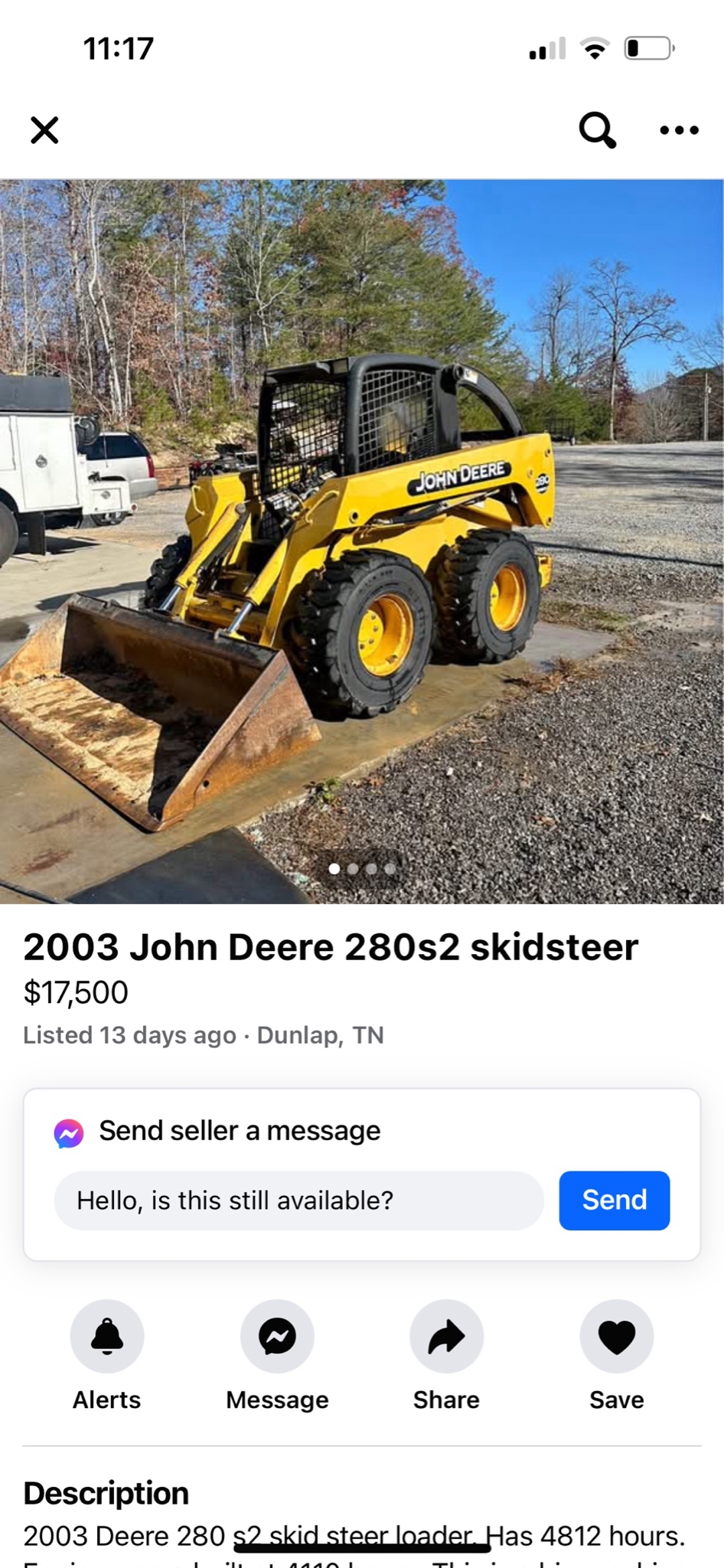Turn on alerts for this listing
This screenshot has width=724, height=1568.
click(x=107, y=1337)
